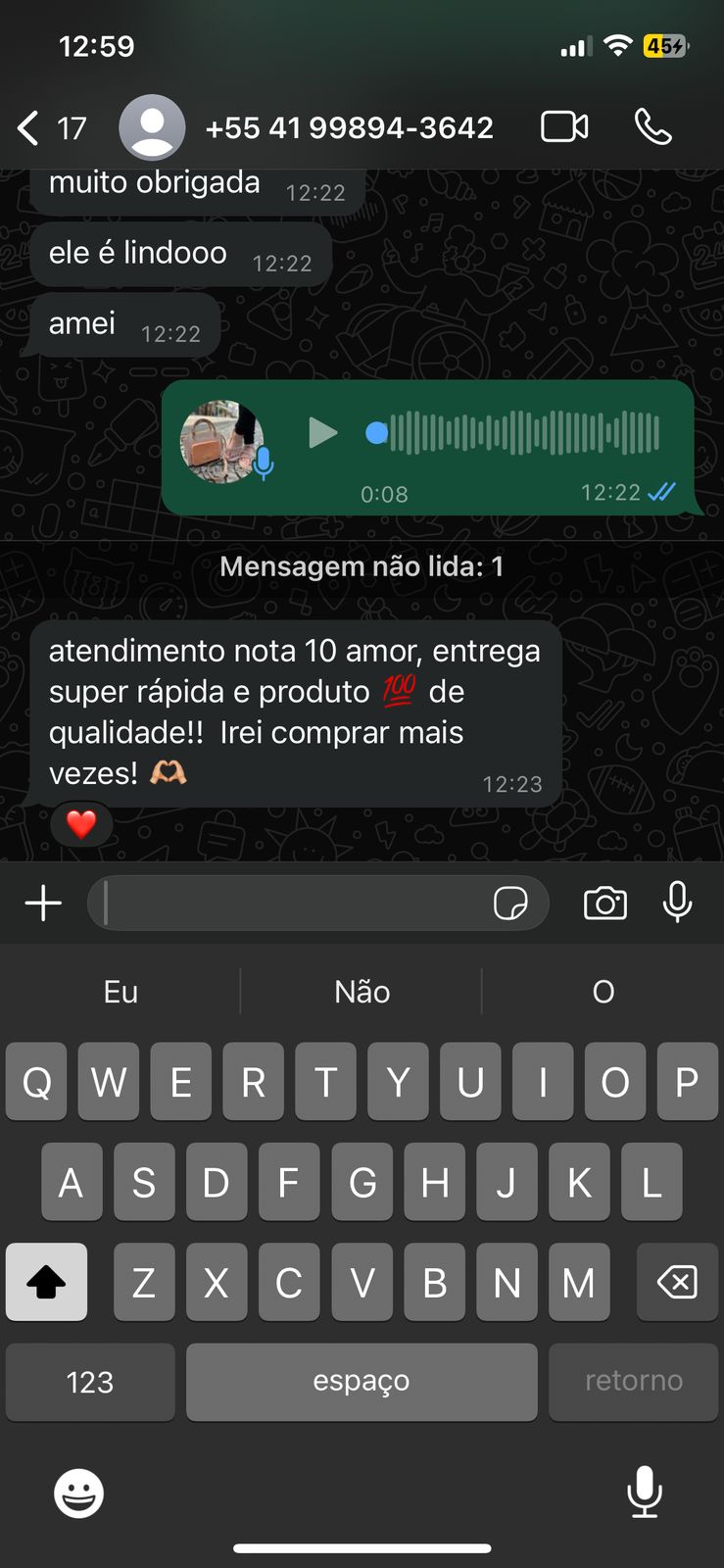Screen dimensions: 724x1568
Task: Tap the microphone icon inside the voice message
Action: (x=263, y=465)
